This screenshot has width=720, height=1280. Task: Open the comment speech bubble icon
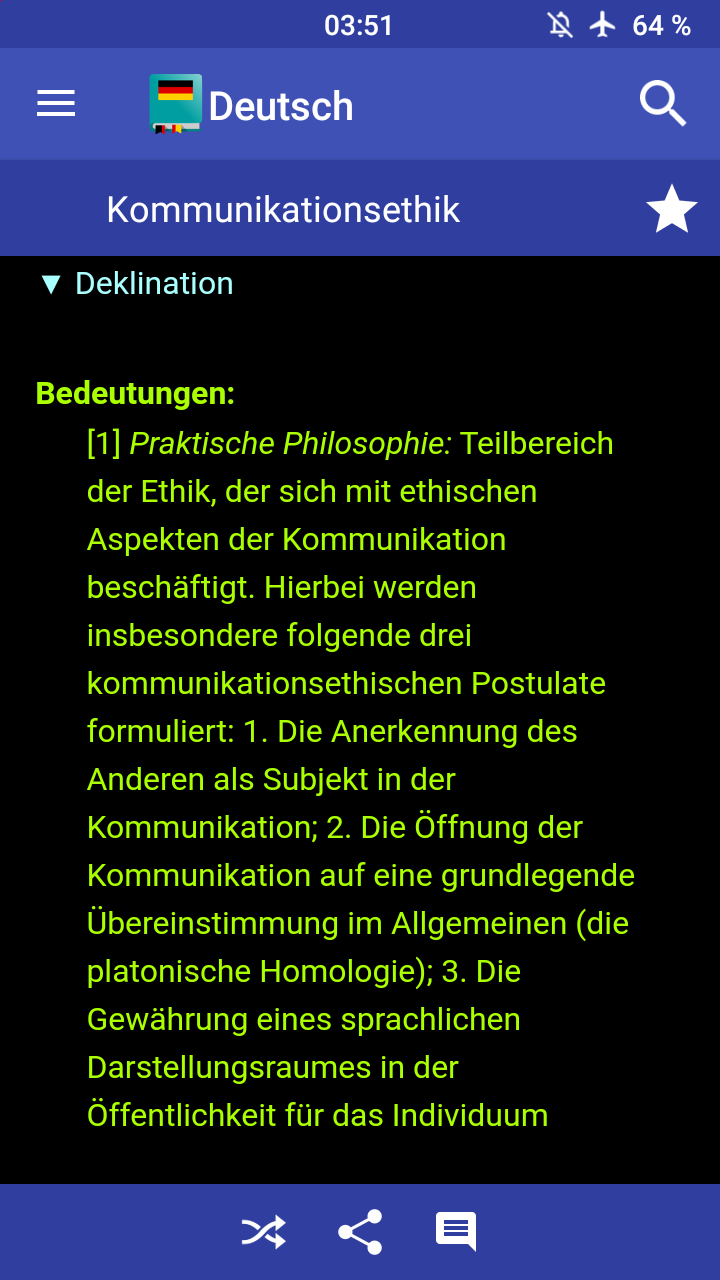(456, 1231)
